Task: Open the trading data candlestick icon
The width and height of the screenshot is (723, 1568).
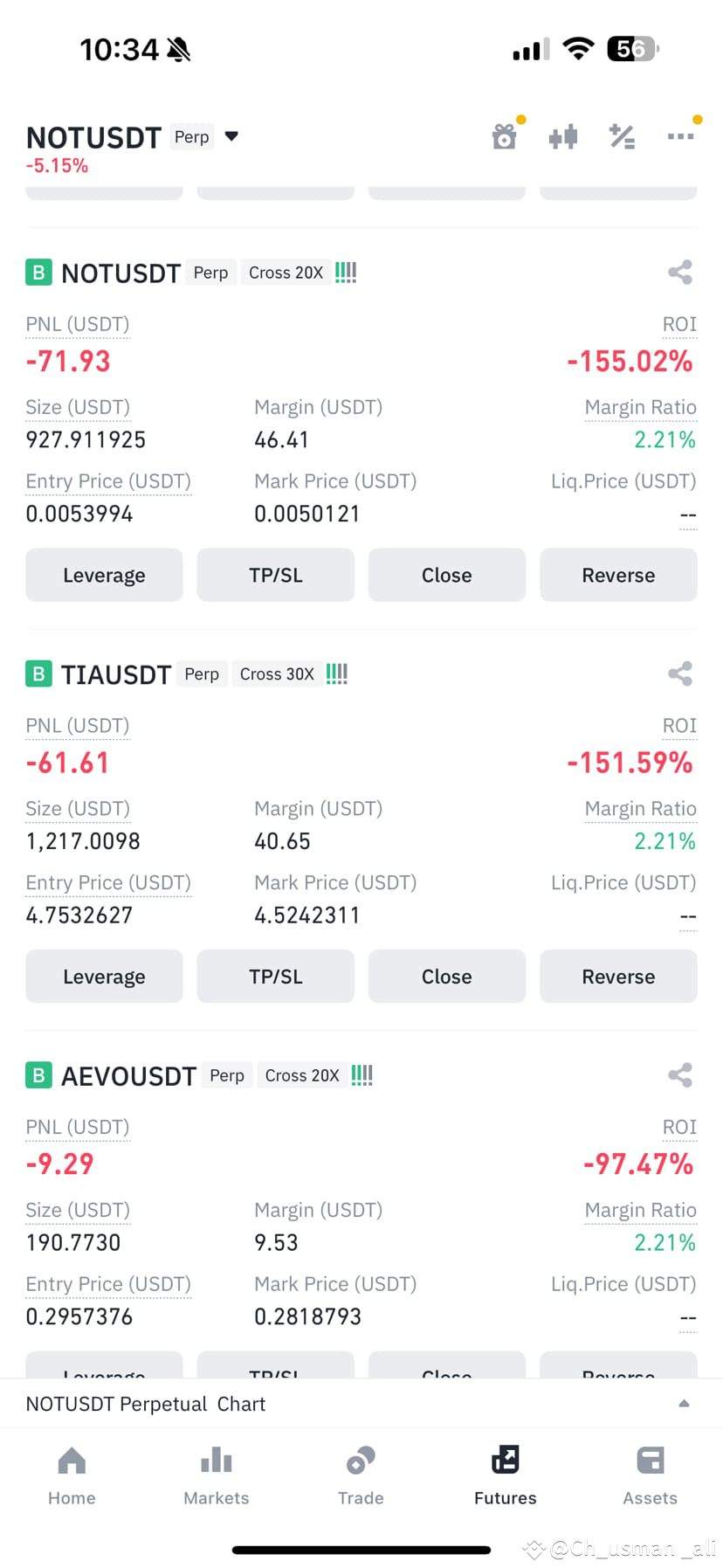Action: (x=563, y=136)
